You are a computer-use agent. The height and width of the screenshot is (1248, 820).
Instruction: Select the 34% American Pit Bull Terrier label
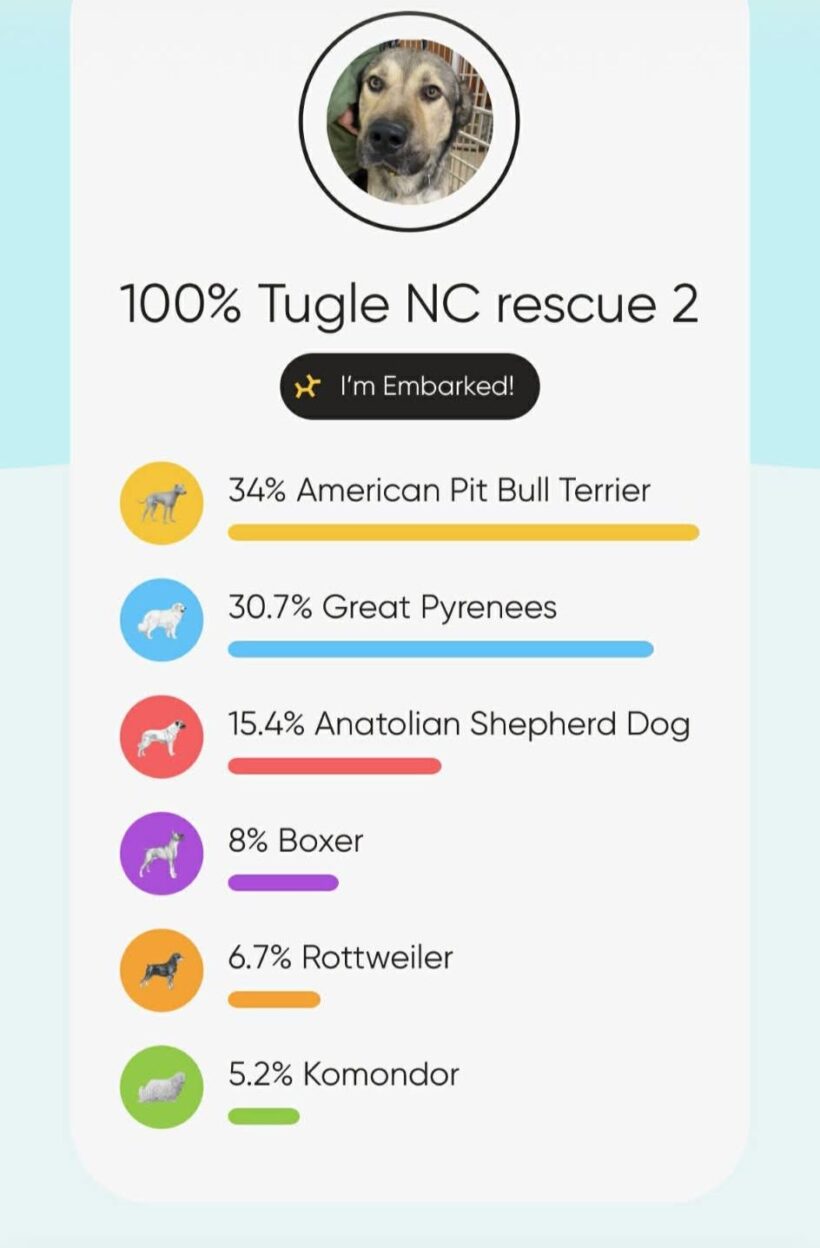(x=438, y=490)
